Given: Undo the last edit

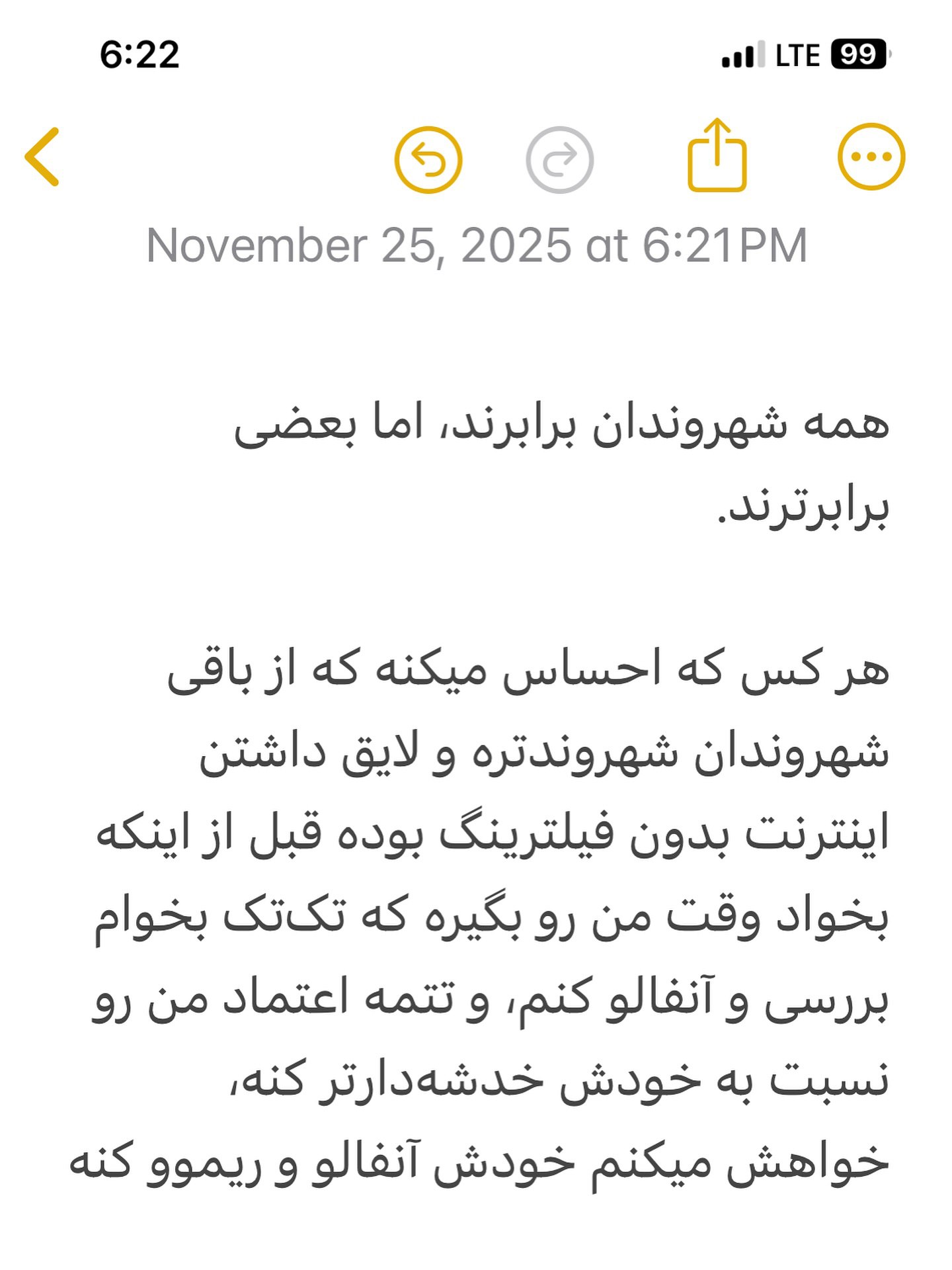Looking at the screenshot, I should click(428, 159).
